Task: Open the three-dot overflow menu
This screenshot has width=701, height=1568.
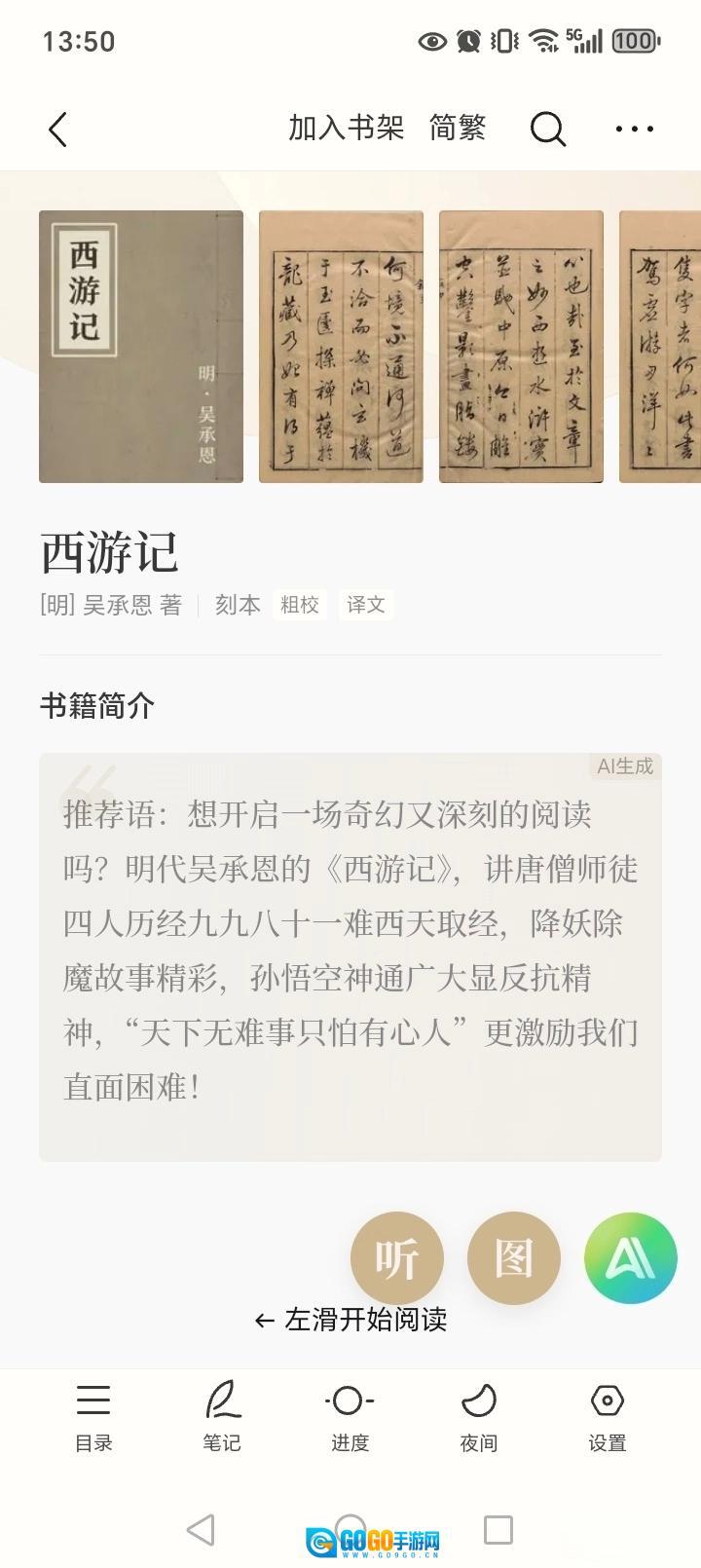Action: pyautogui.click(x=634, y=129)
